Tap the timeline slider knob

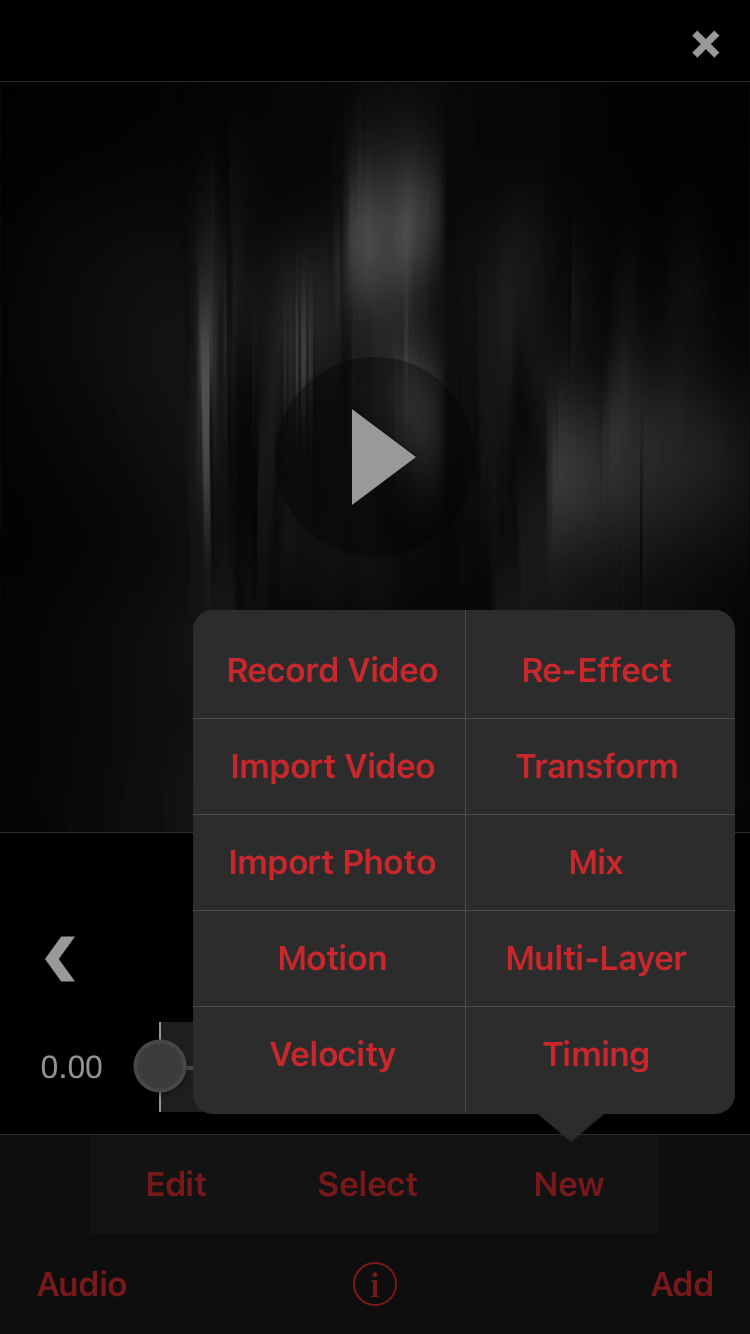click(160, 1066)
